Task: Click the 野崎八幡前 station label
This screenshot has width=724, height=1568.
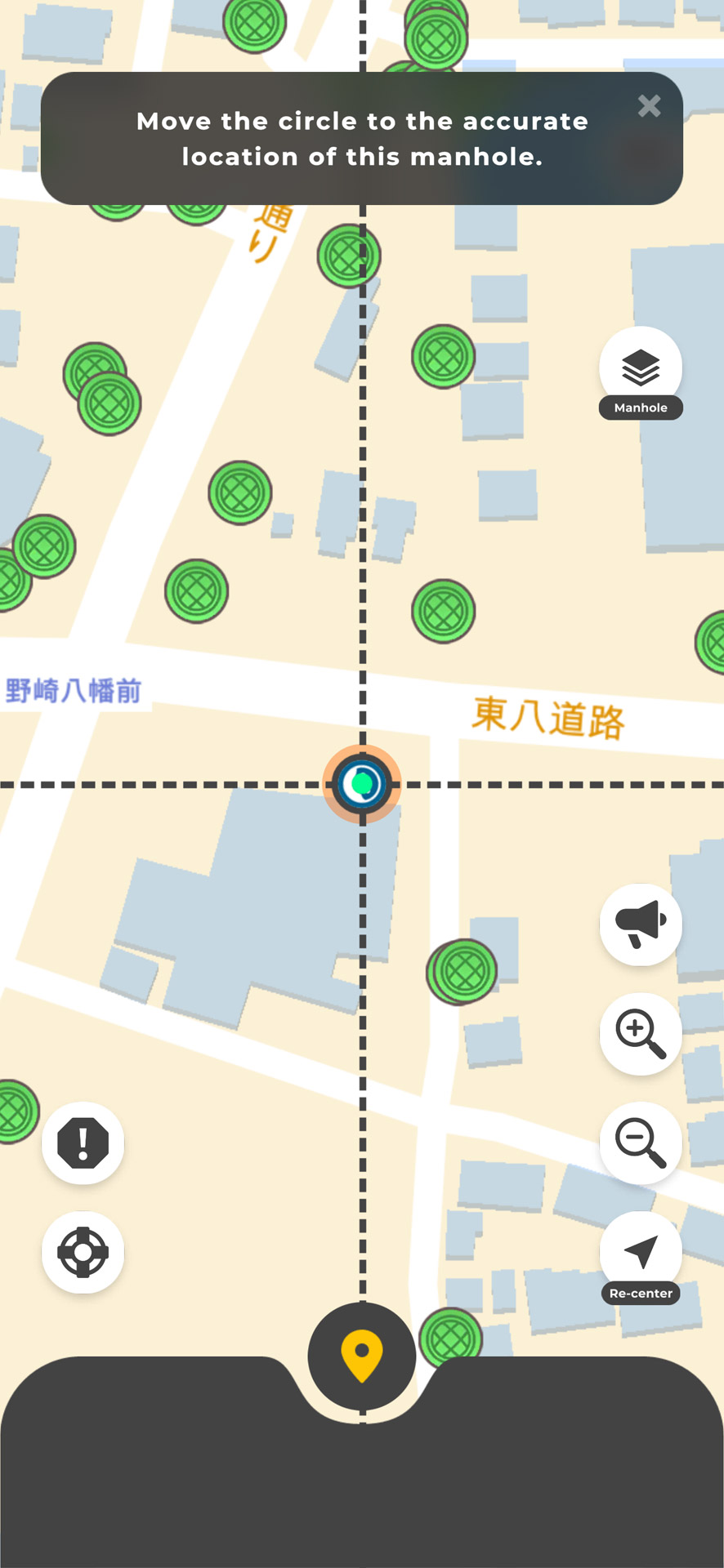Action: 74,690
